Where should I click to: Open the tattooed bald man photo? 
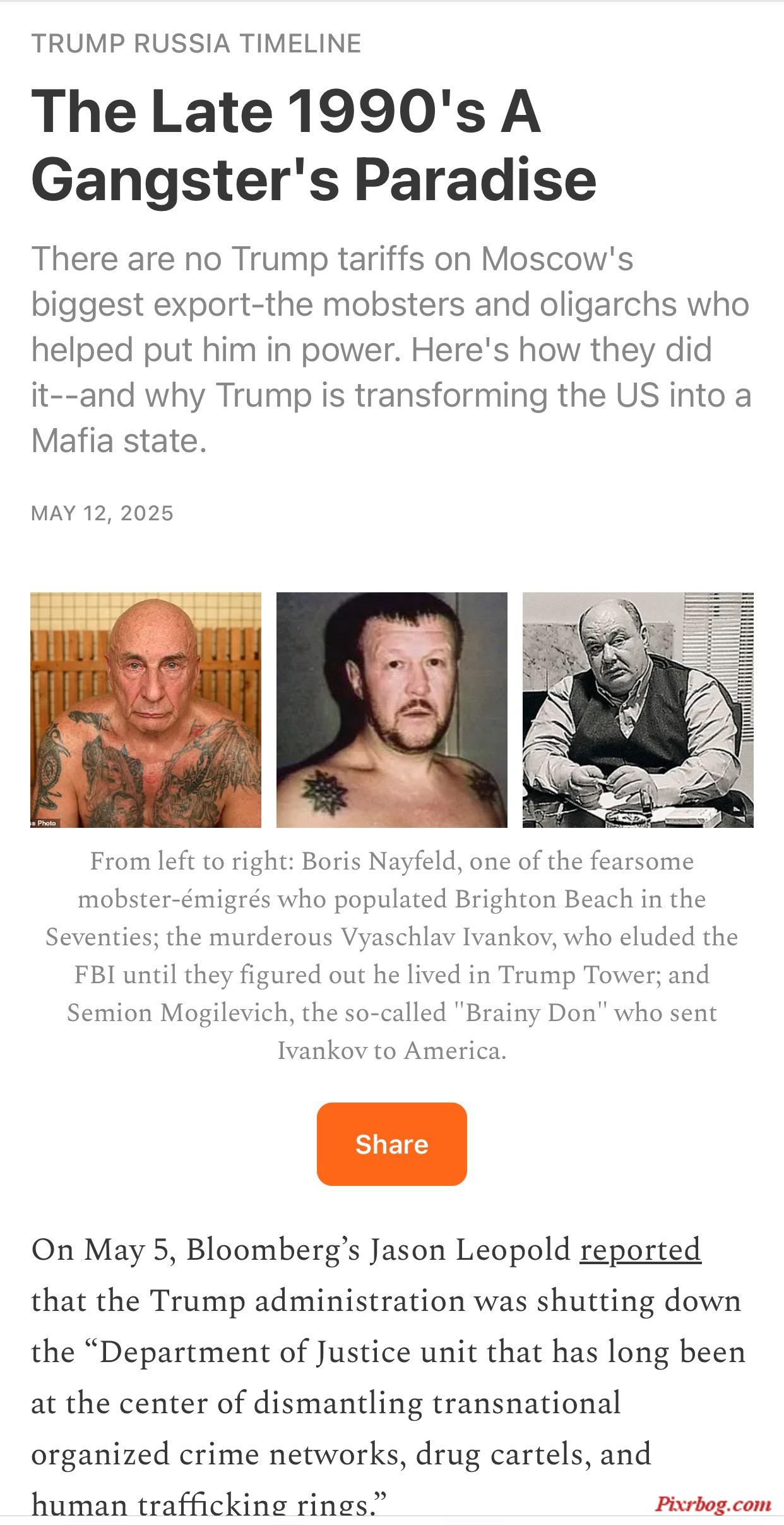coord(146,709)
